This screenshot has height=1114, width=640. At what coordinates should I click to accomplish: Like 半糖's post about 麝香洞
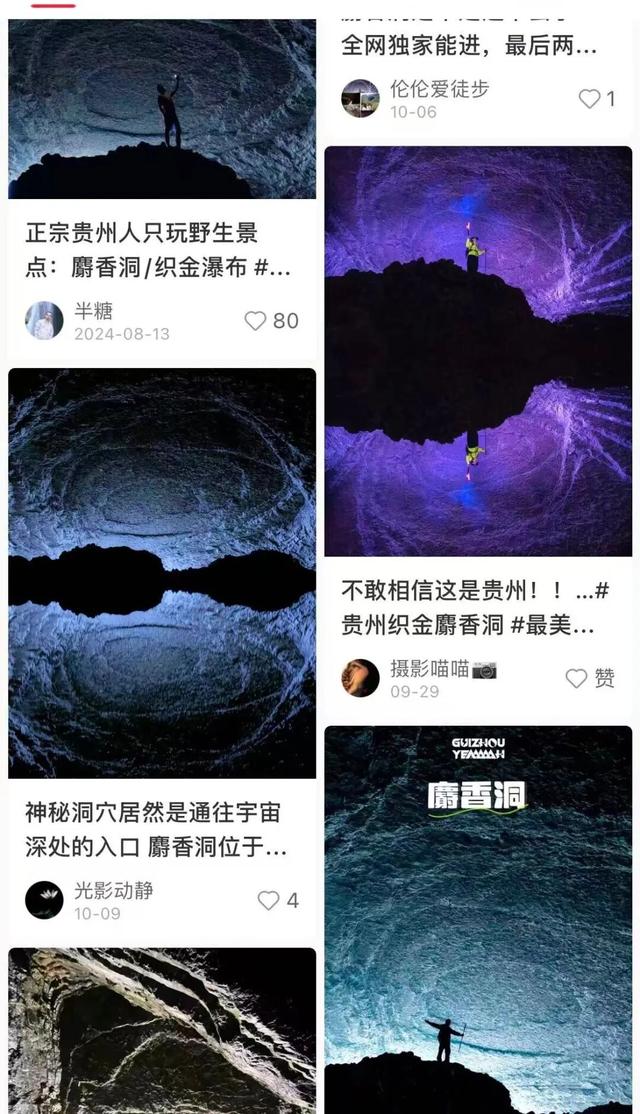[256, 321]
